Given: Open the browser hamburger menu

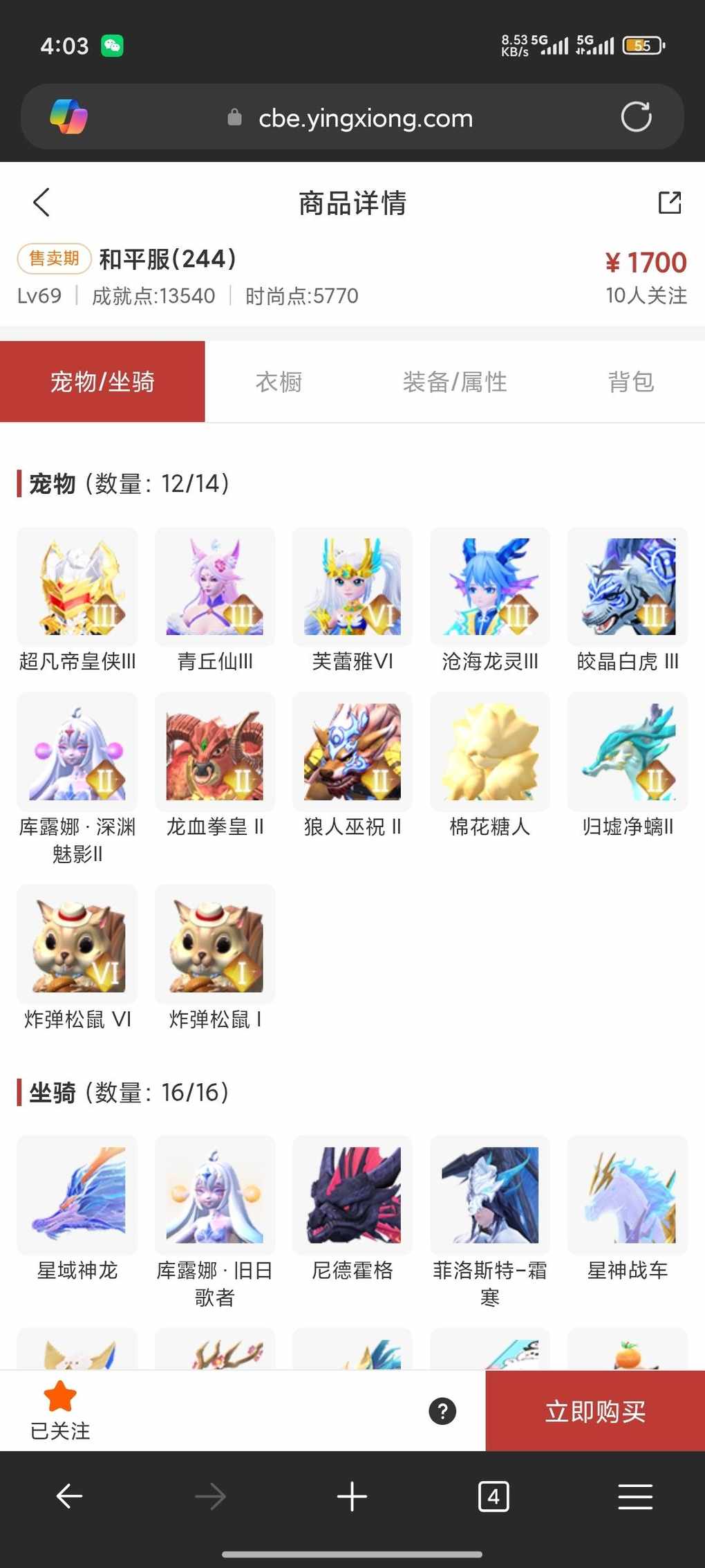Looking at the screenshot, I should [x=635, y=1497].
